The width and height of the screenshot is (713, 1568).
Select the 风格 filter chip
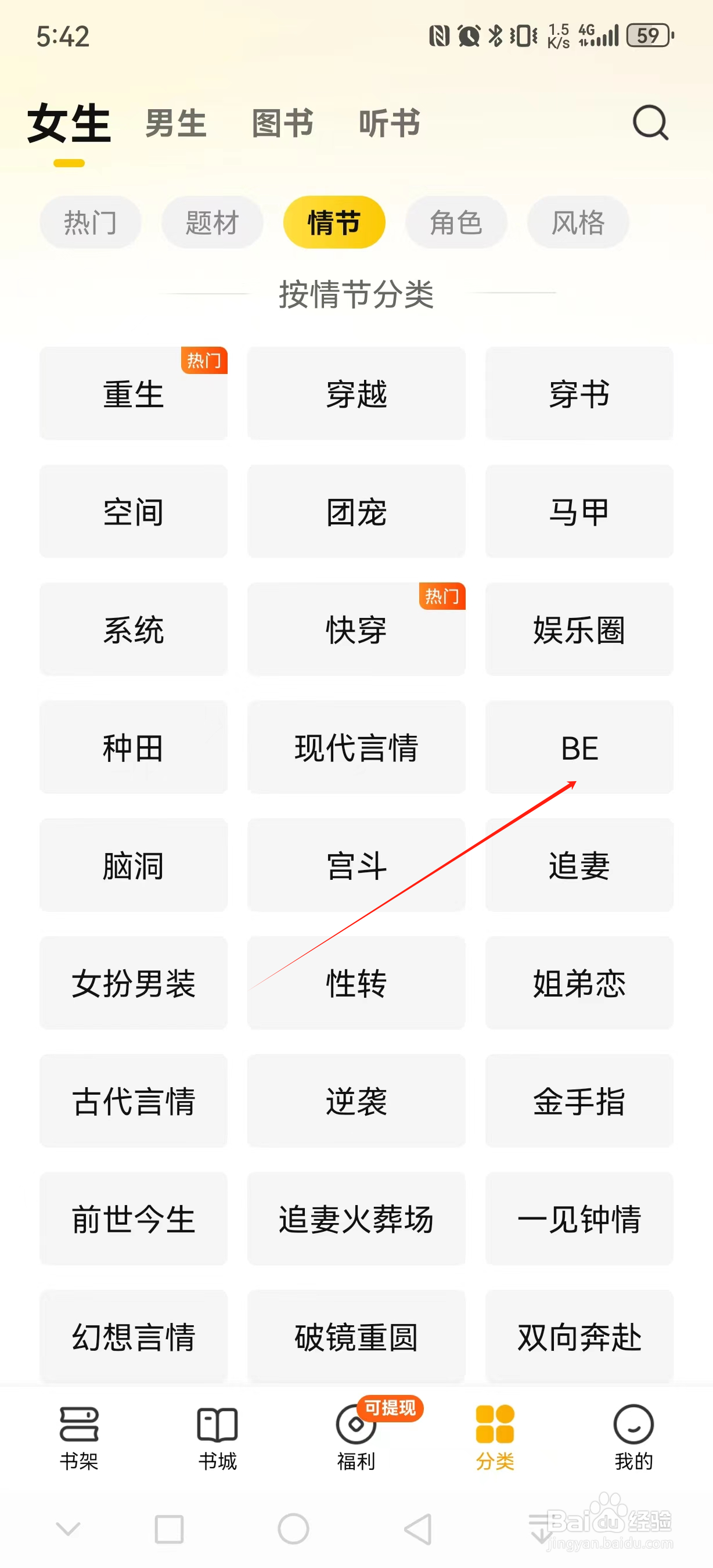coord(577,222)
